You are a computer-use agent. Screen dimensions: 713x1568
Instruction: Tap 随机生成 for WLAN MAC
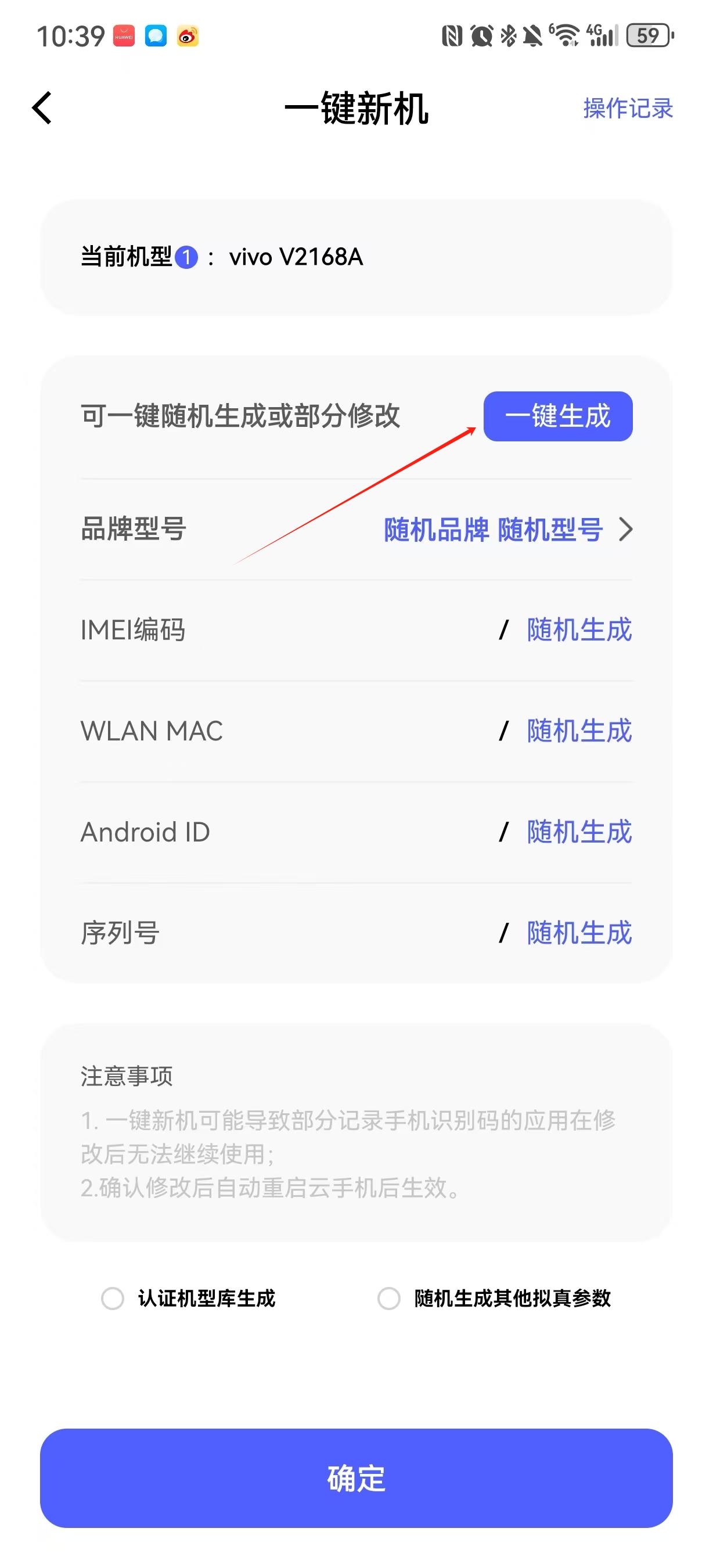click(578, 731)
